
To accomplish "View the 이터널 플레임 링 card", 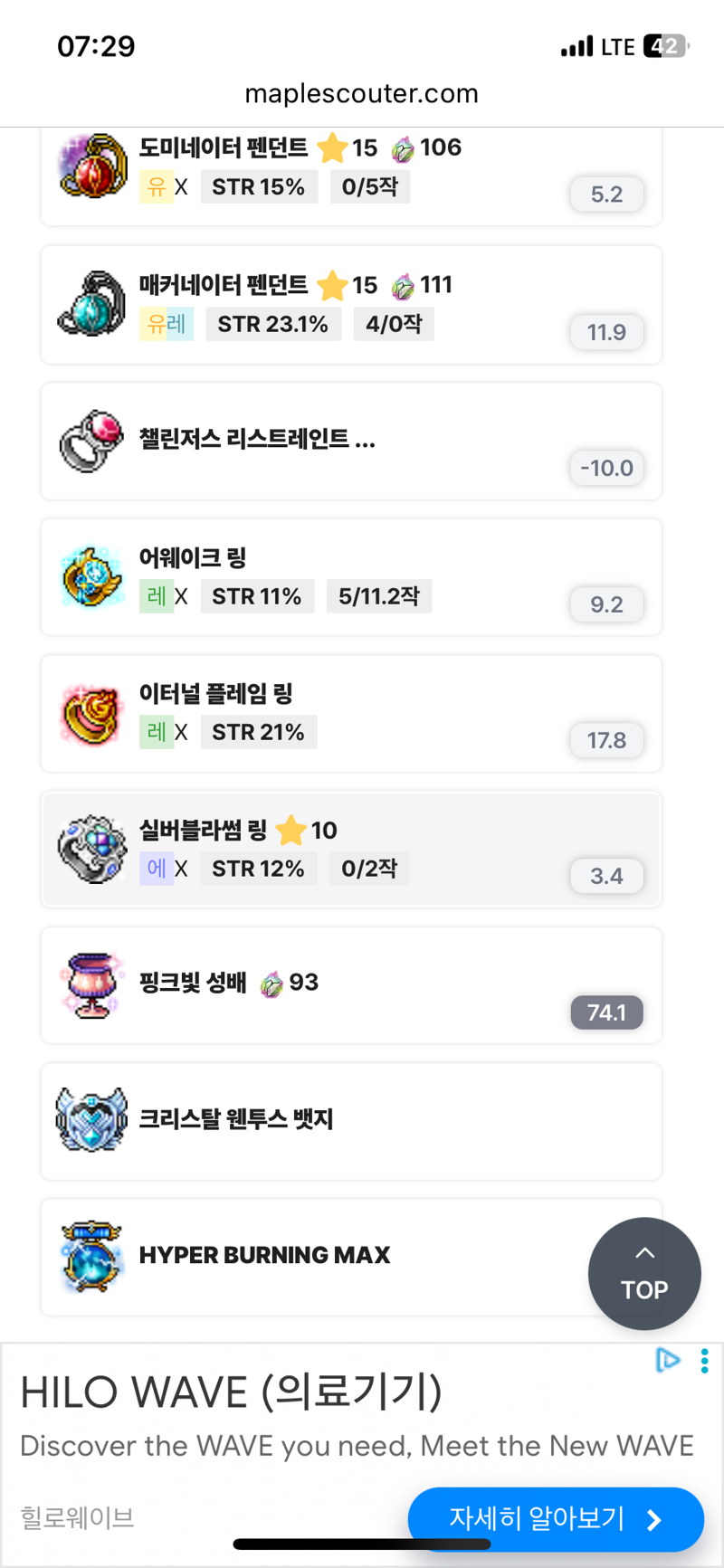I will tap(351, 713).
